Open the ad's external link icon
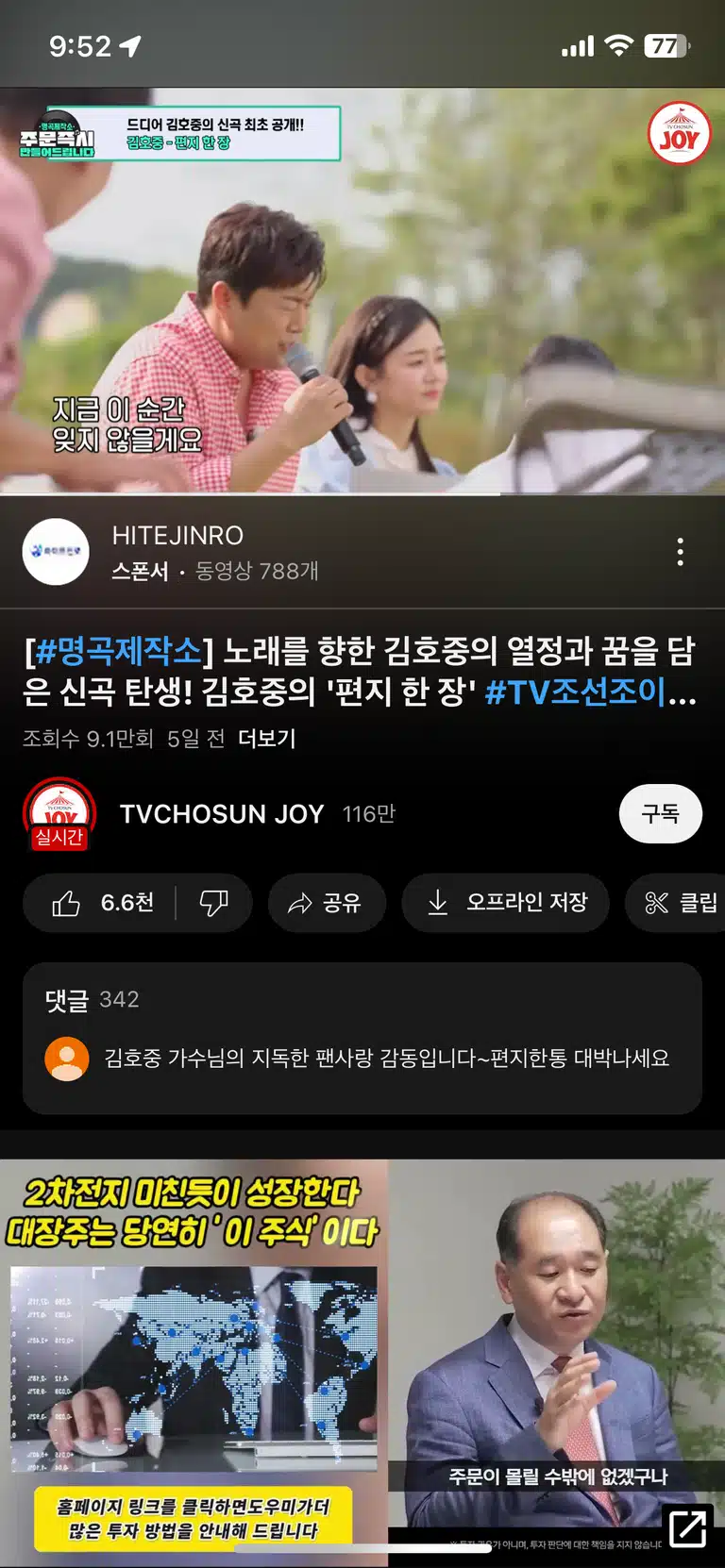Screen dimensions: 725x1568 pos(687,1526)
